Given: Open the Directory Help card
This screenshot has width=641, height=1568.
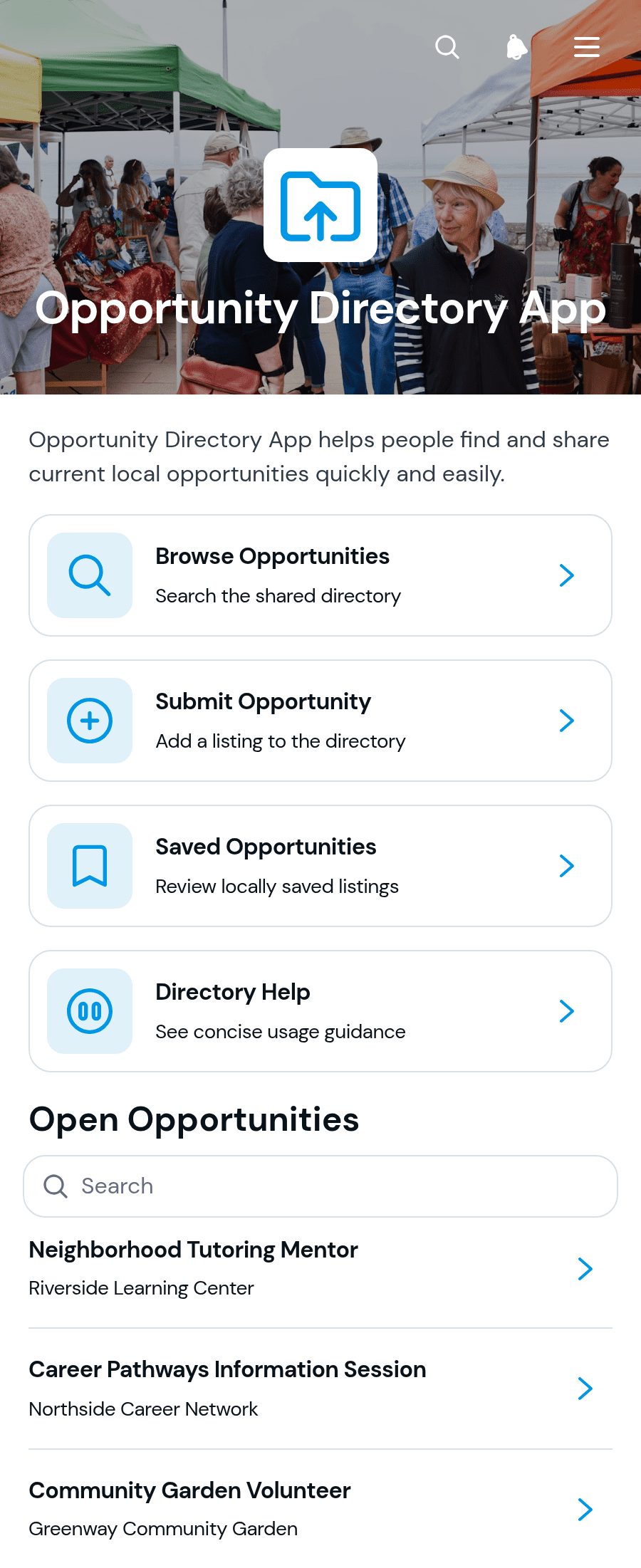Looking at the screenshot, I should point(320,1011).
